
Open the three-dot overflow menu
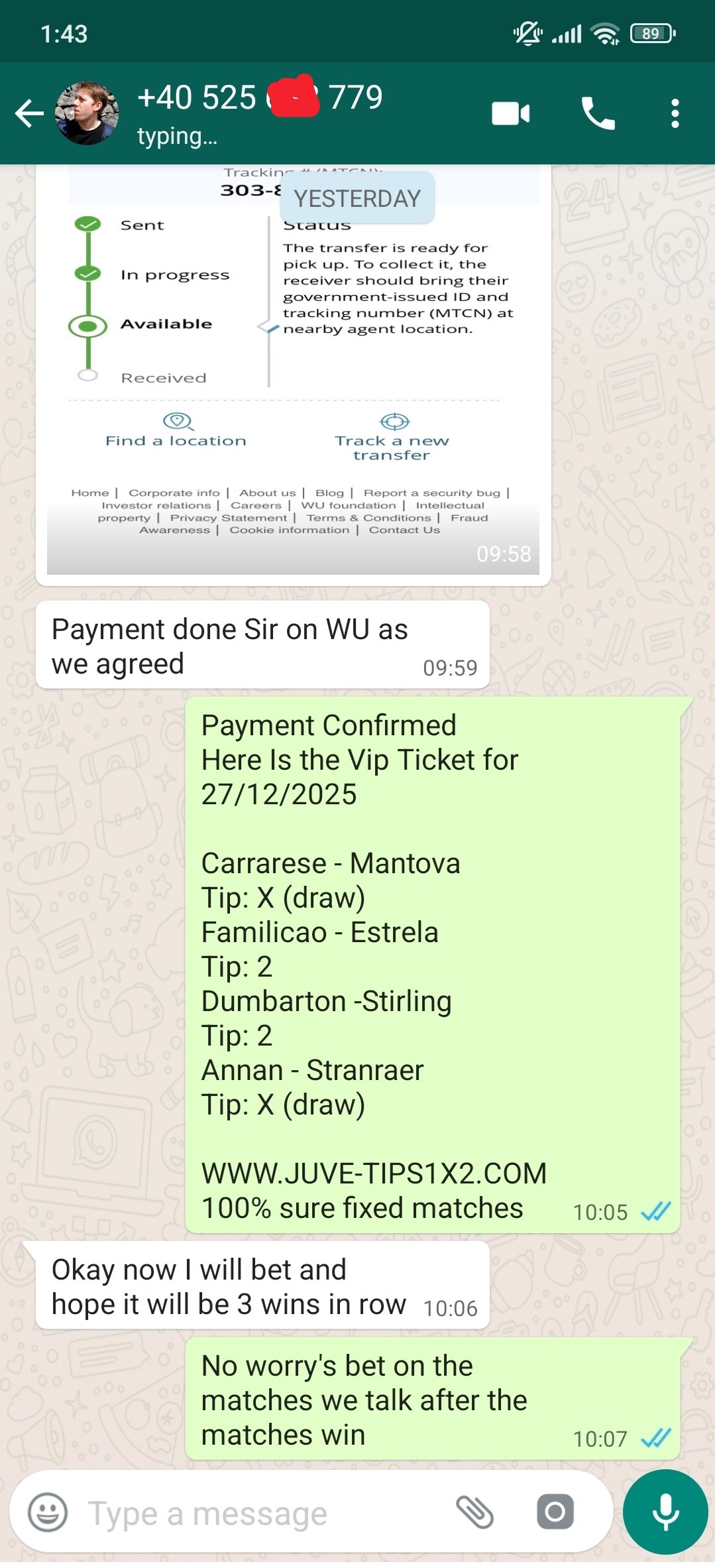675,113
